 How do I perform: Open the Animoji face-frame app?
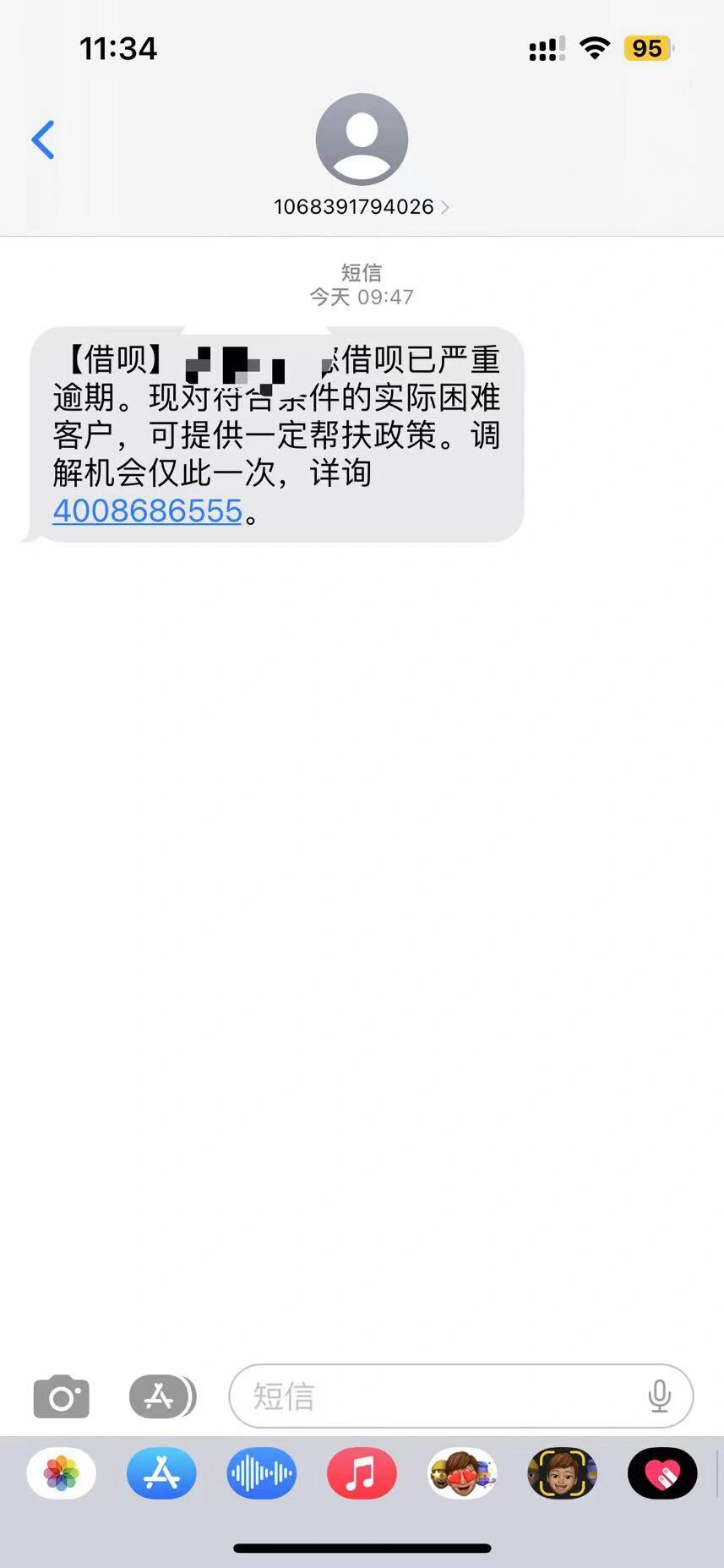[562, 1473]
